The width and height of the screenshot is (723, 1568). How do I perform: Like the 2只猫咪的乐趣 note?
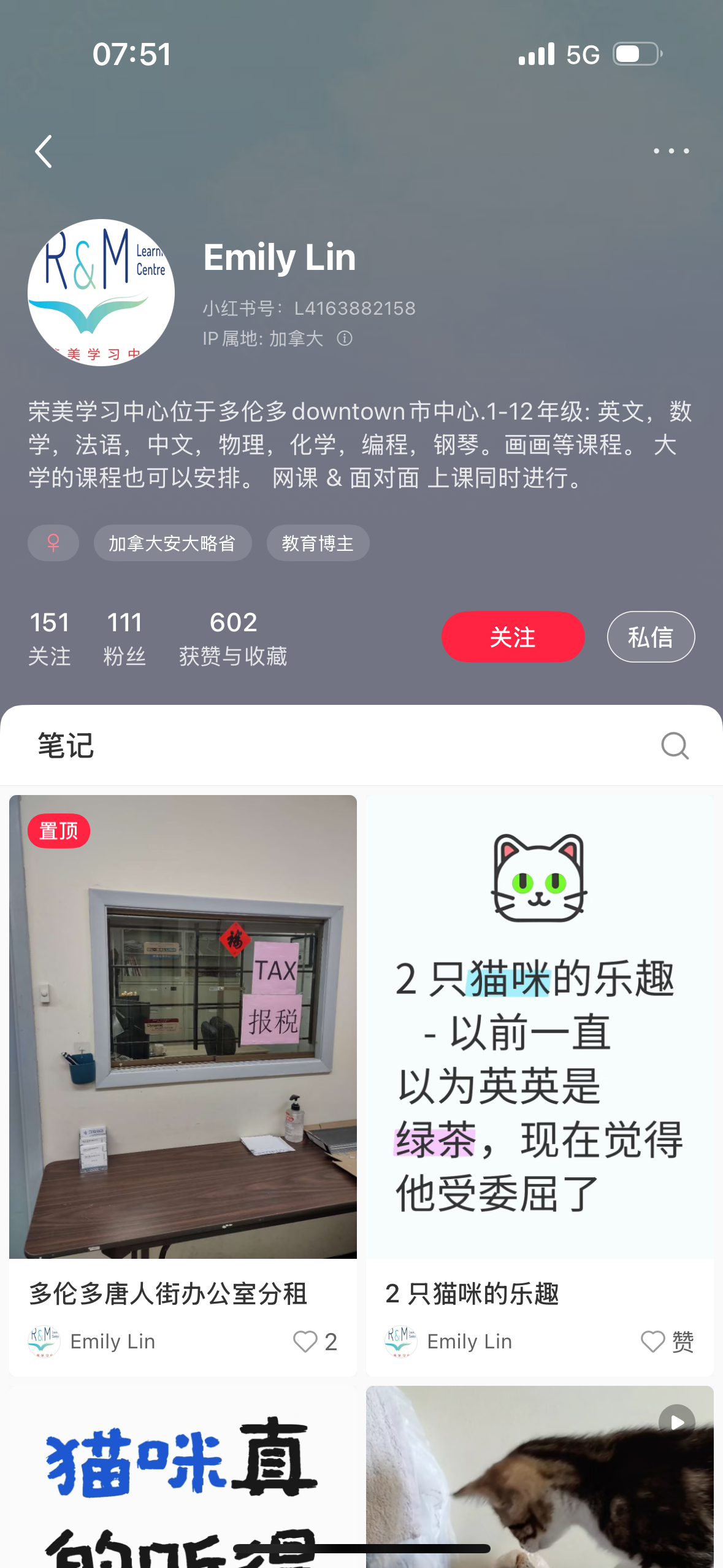[x=667, y=1342]
